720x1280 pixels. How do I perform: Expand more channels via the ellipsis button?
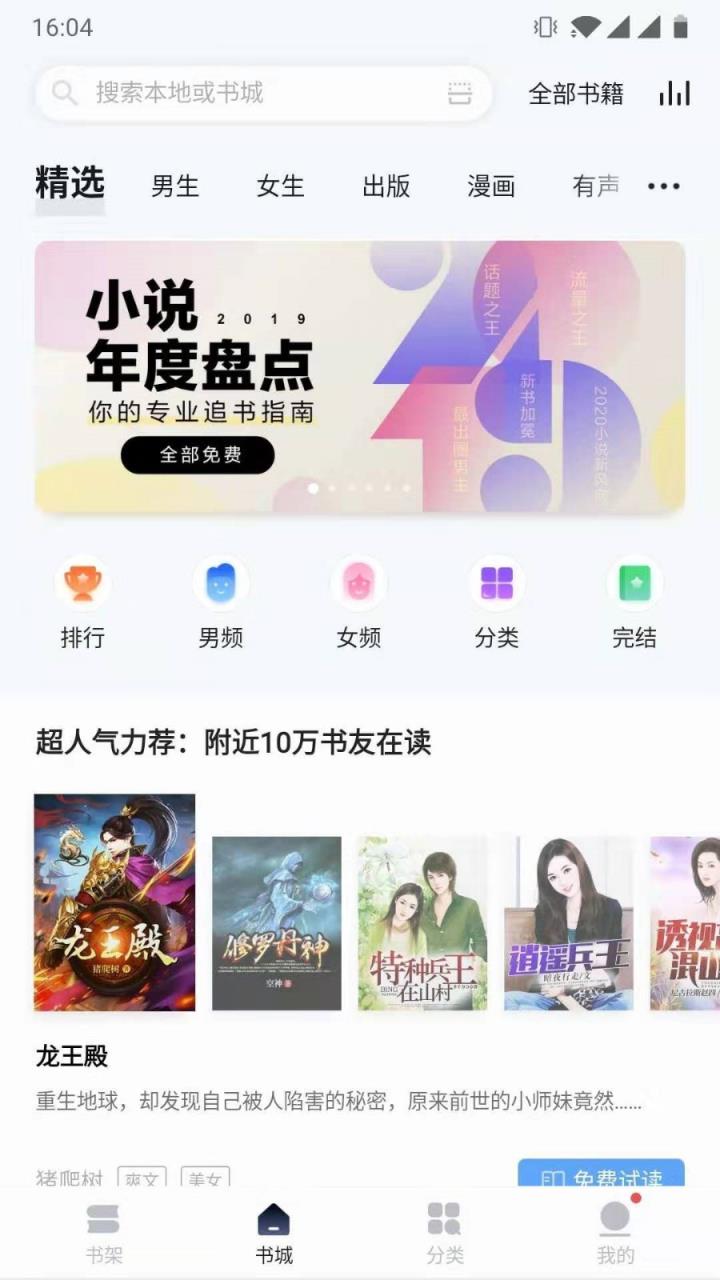pyautogui.click(x=664, y=186)
